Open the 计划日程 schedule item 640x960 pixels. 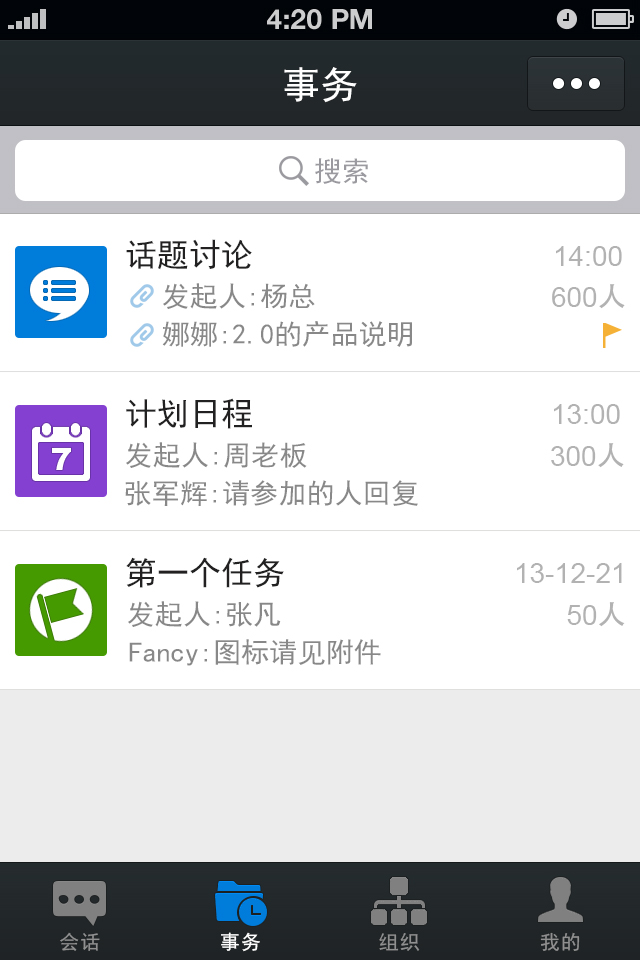coord(320,451)
